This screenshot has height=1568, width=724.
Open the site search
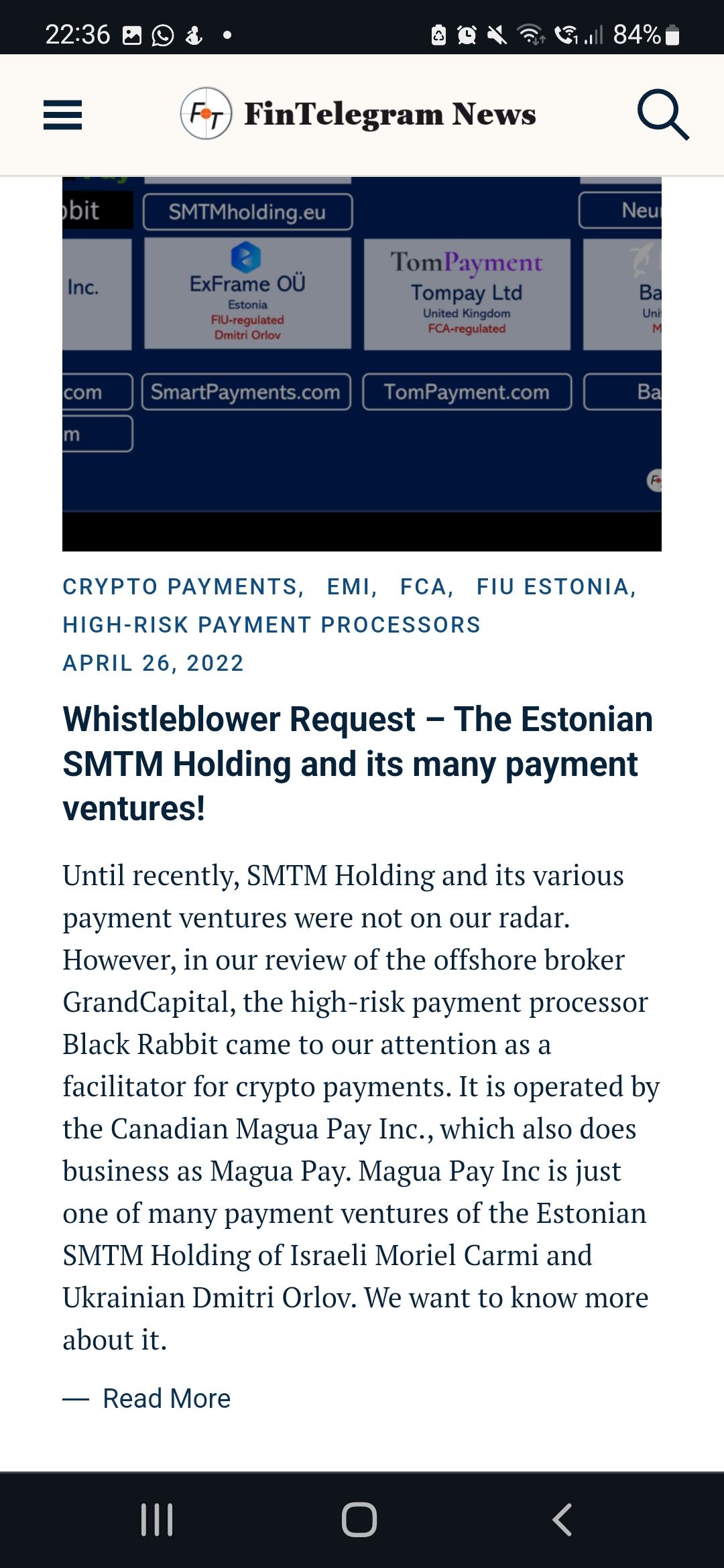[x=662, y=115]
